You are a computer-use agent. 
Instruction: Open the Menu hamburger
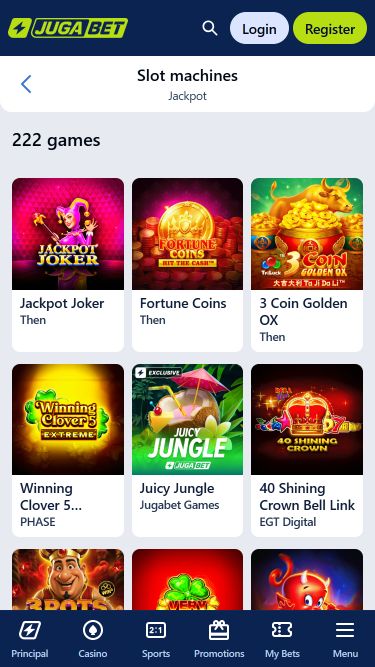(x=345, y=639)
